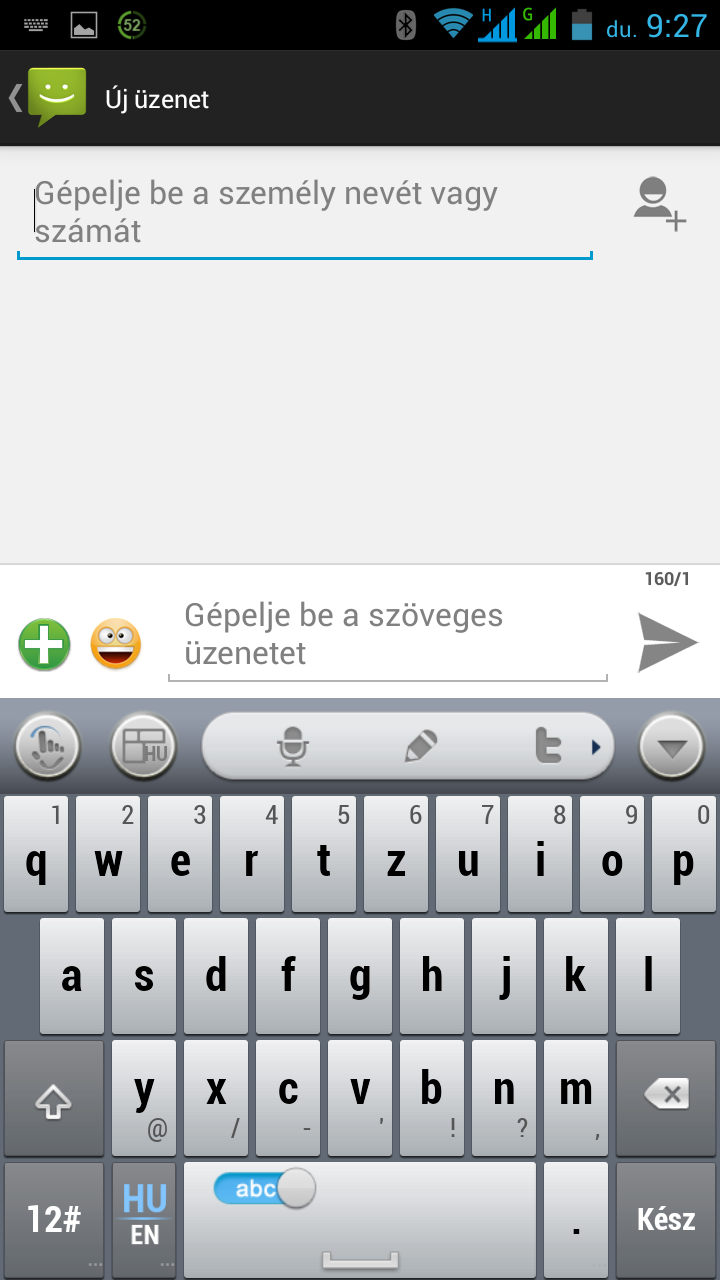Tap the period key

click(576, 1219)
